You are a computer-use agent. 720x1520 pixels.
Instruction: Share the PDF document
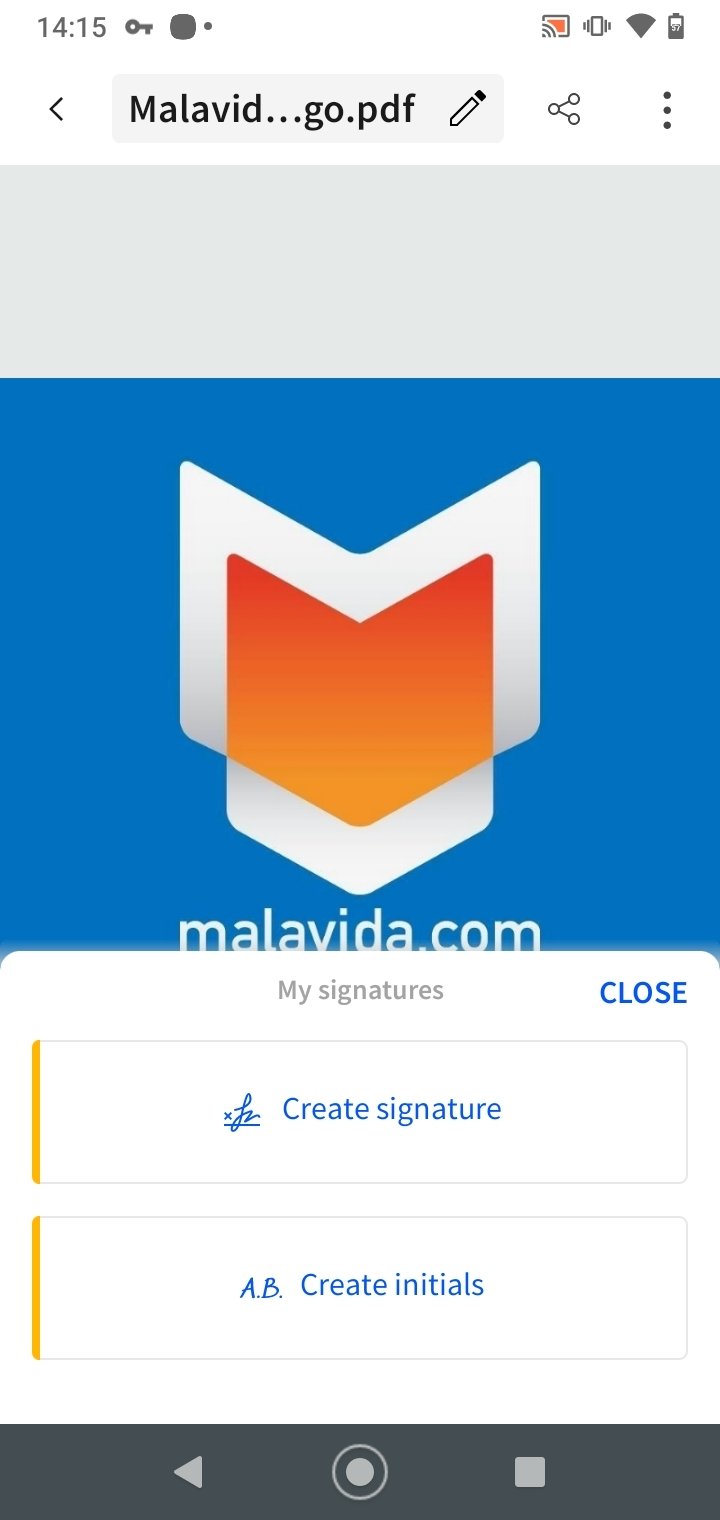[564, 109]
